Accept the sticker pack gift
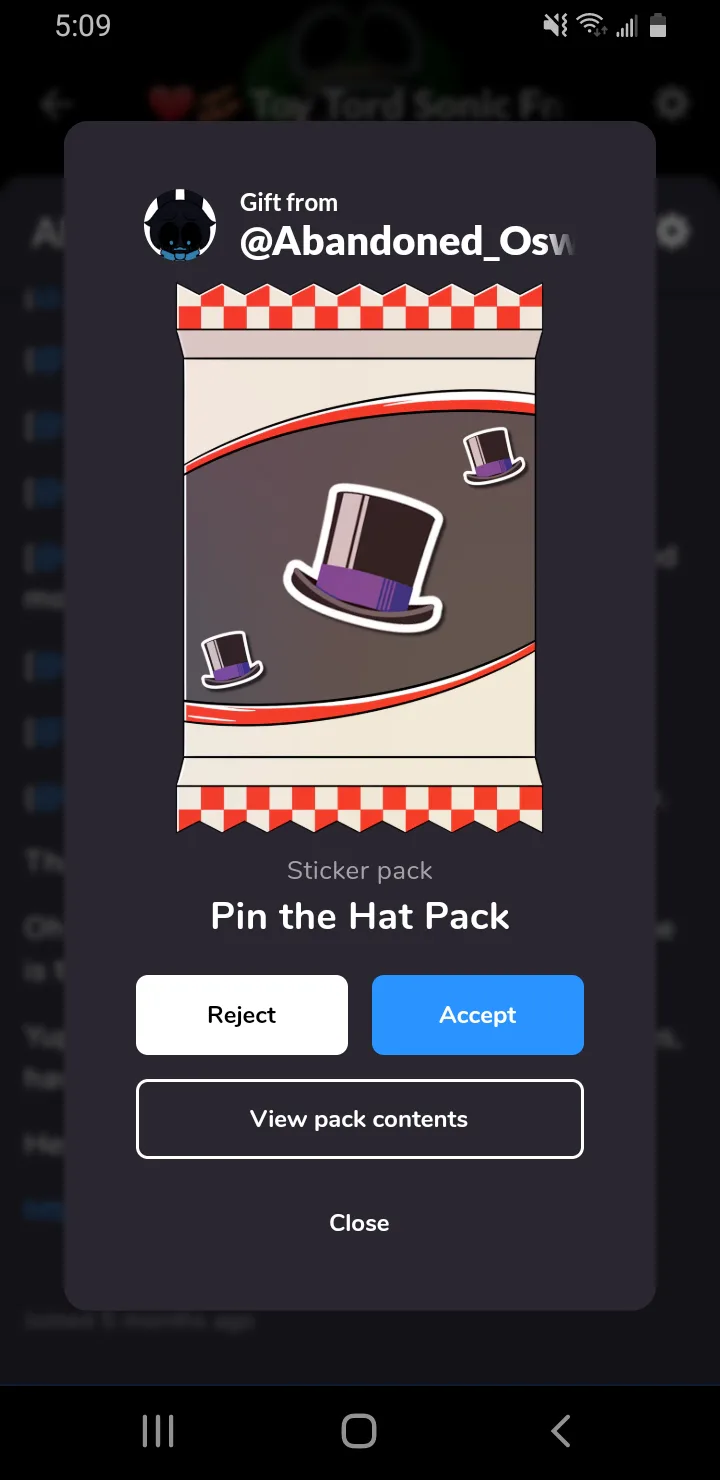720x1480 pixels. pos(478,1014)
